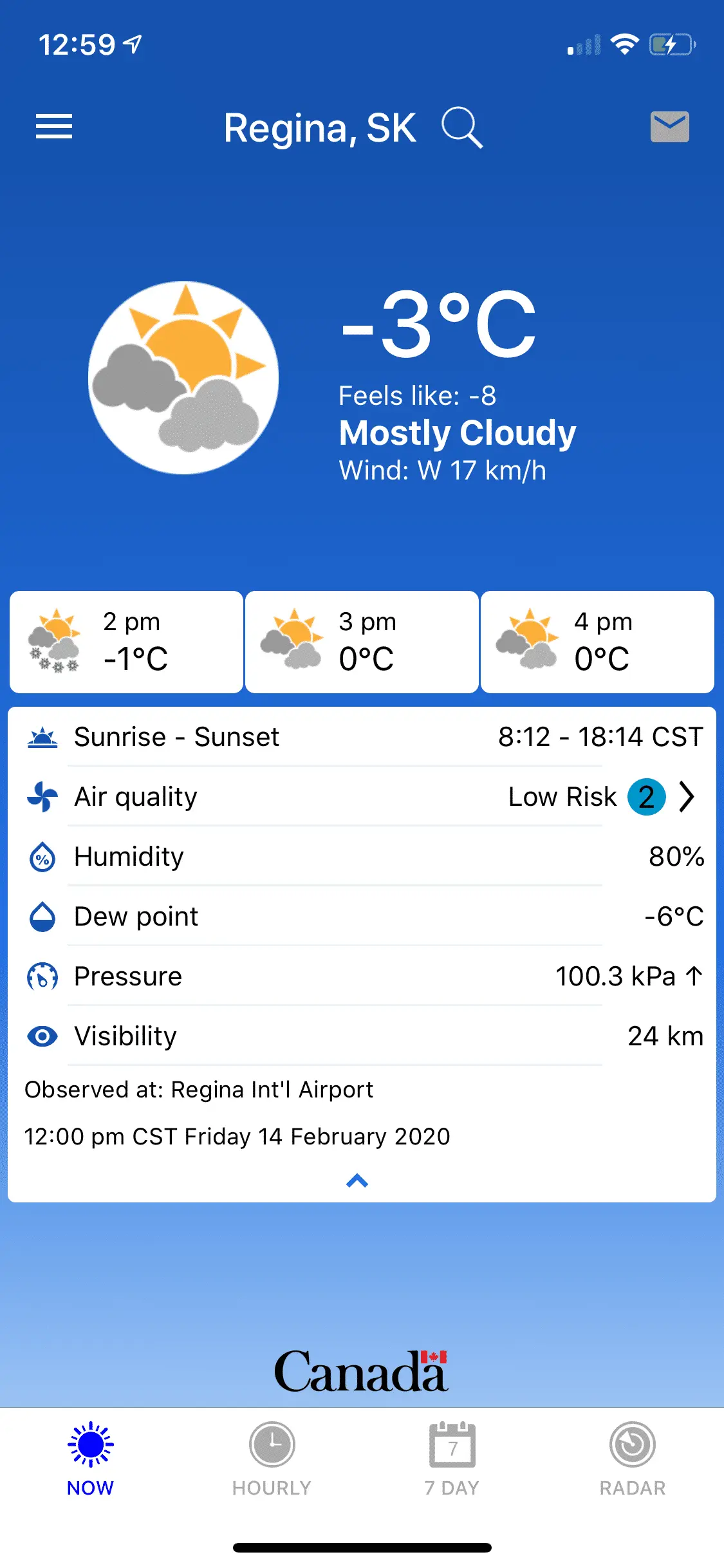
Task: Switch to the Hourly tab
Action: (x=272, y=1459)
